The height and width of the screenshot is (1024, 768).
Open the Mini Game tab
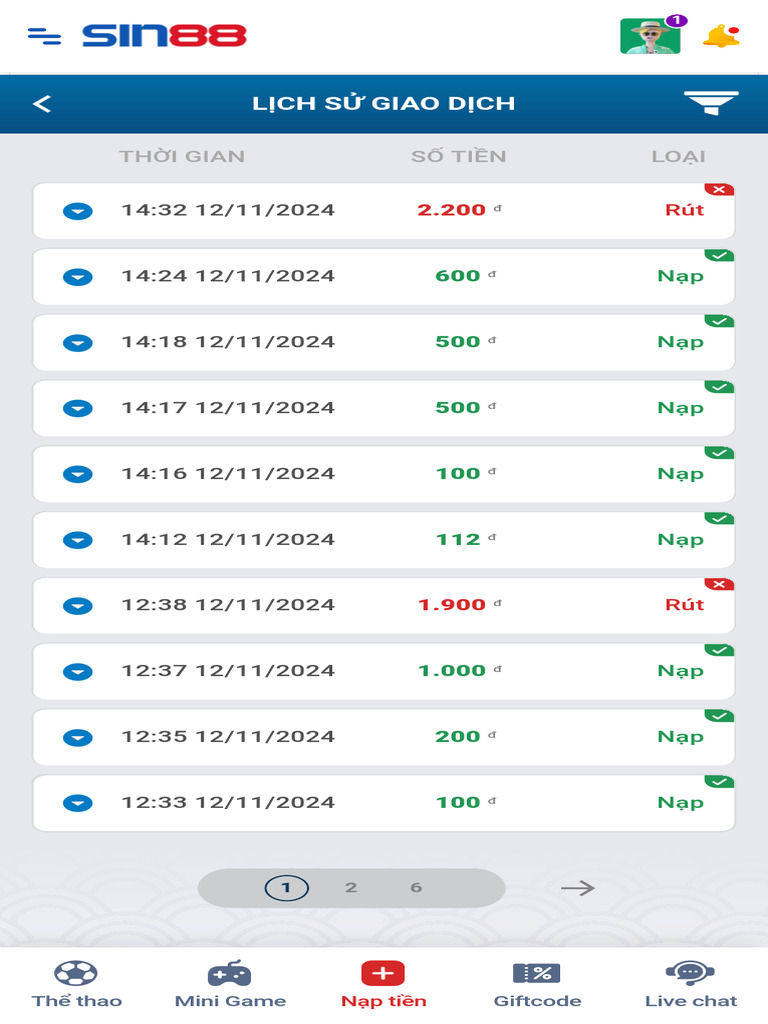coord(230,984)
